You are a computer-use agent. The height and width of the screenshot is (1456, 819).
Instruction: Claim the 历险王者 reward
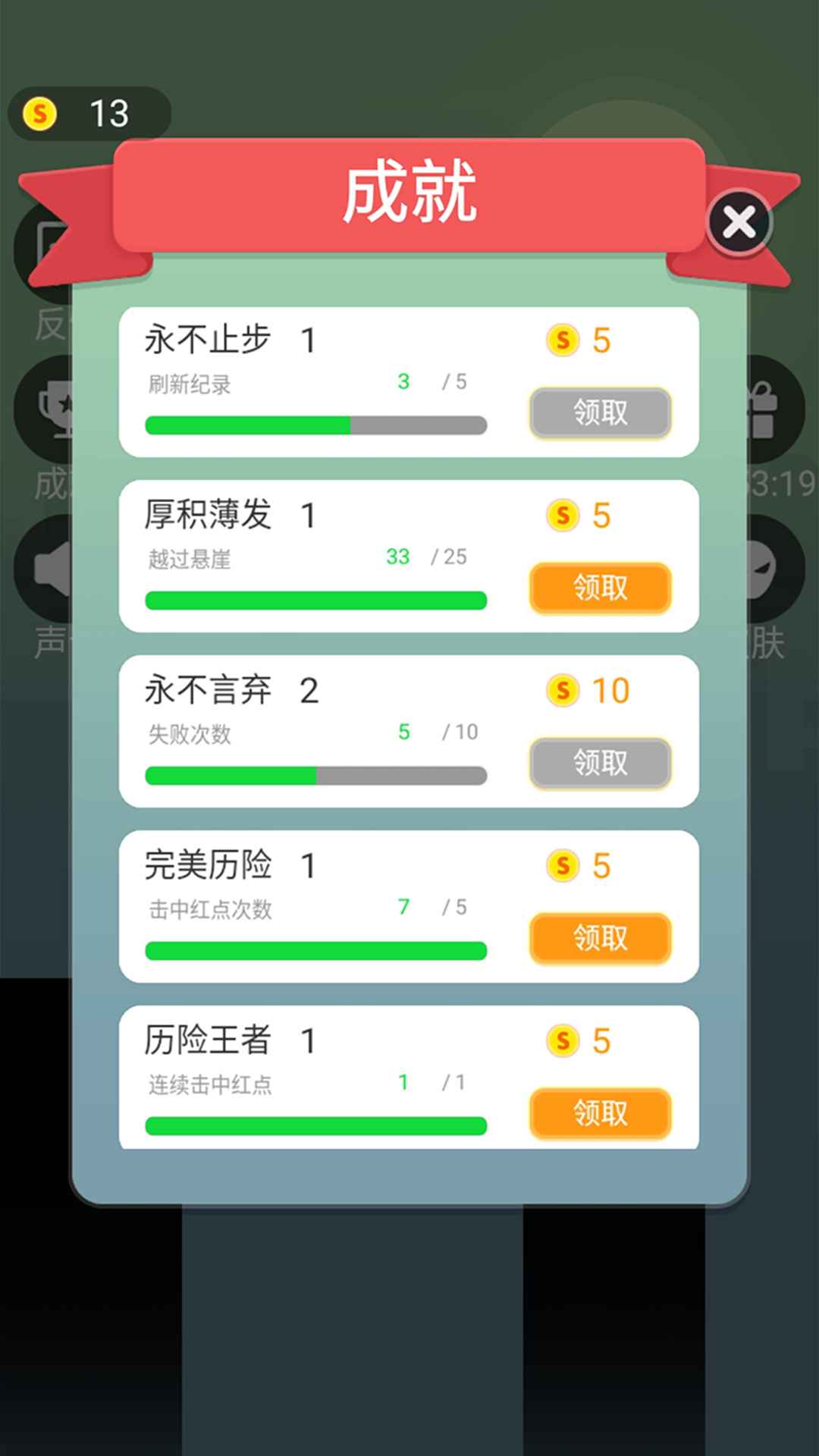point(600,1113)
